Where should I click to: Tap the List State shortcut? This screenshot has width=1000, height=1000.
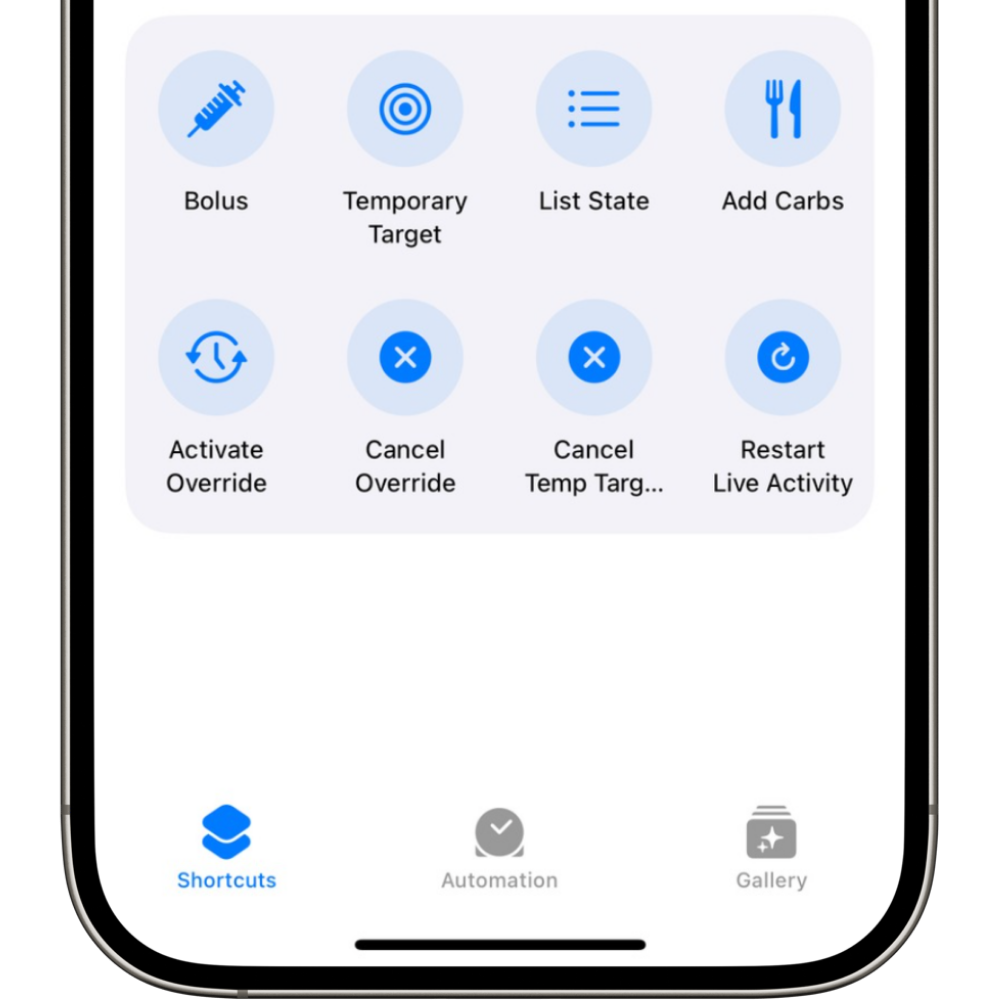coord(594,109)
